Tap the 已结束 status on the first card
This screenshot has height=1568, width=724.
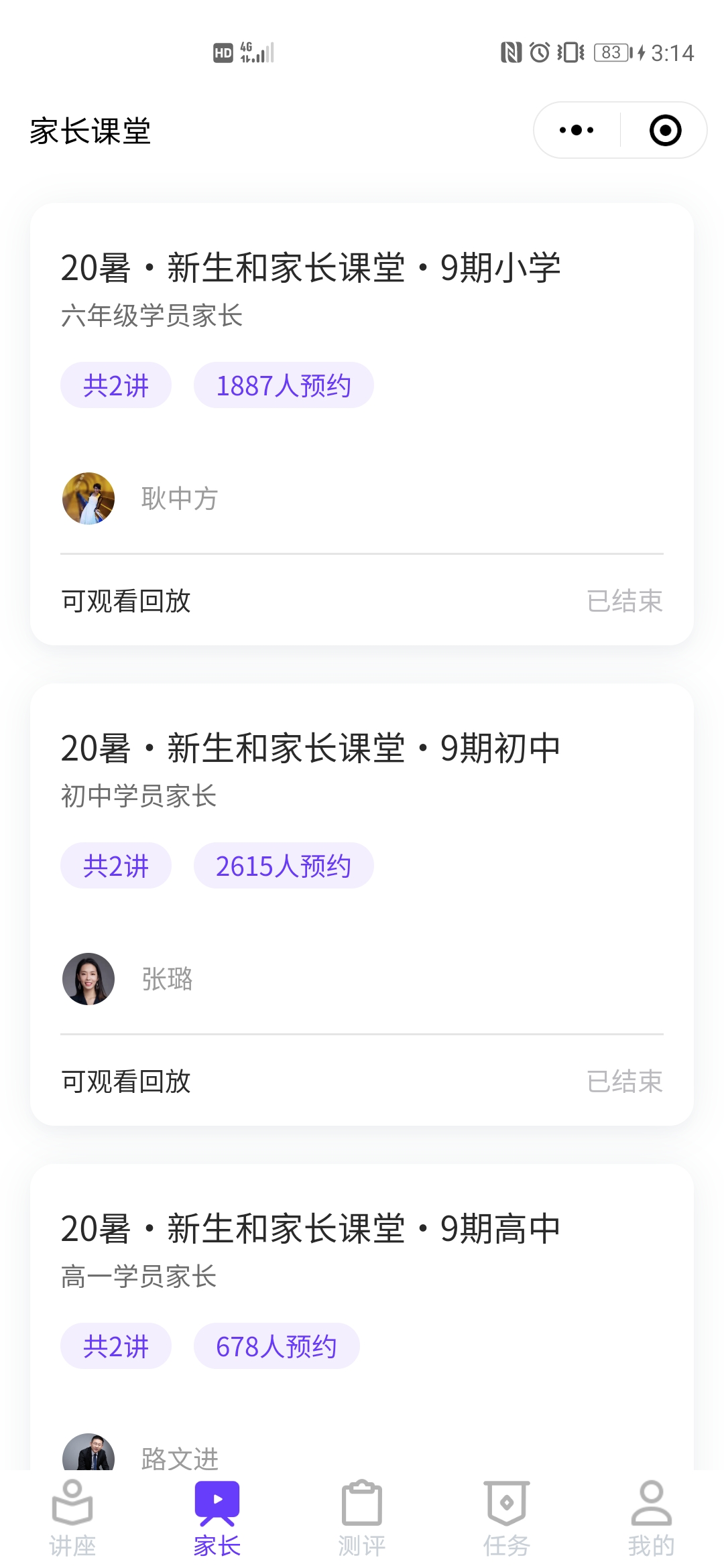point(626,602)
